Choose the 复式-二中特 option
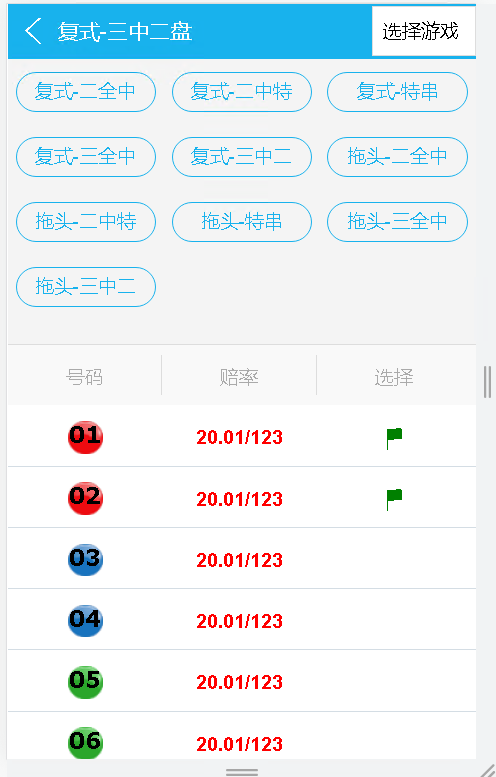This screenshot has width=496, height=777. click(242, 92)
